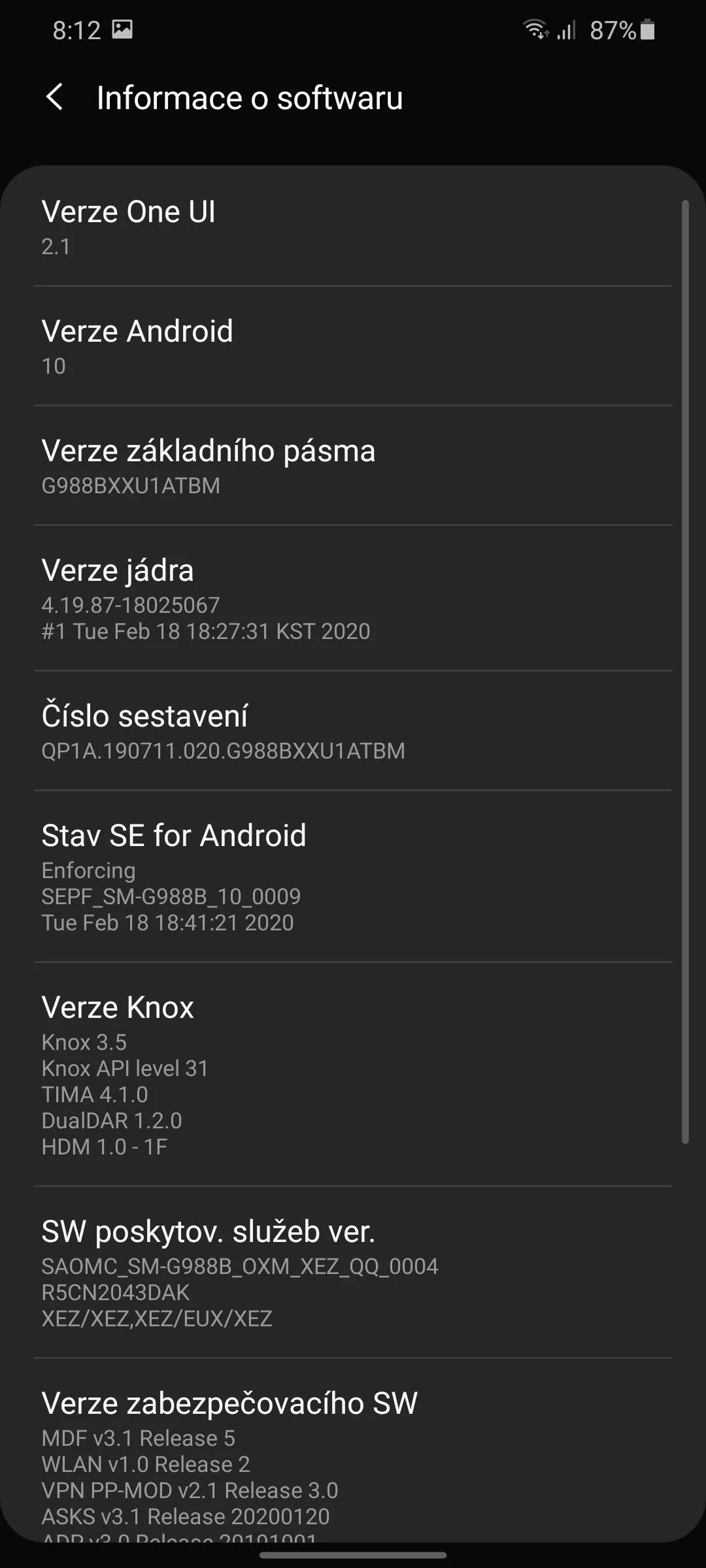Tap the Verze jádra entry
Image resolution: width=706 pixels, height=1568 pixels.
click(353, 598)
